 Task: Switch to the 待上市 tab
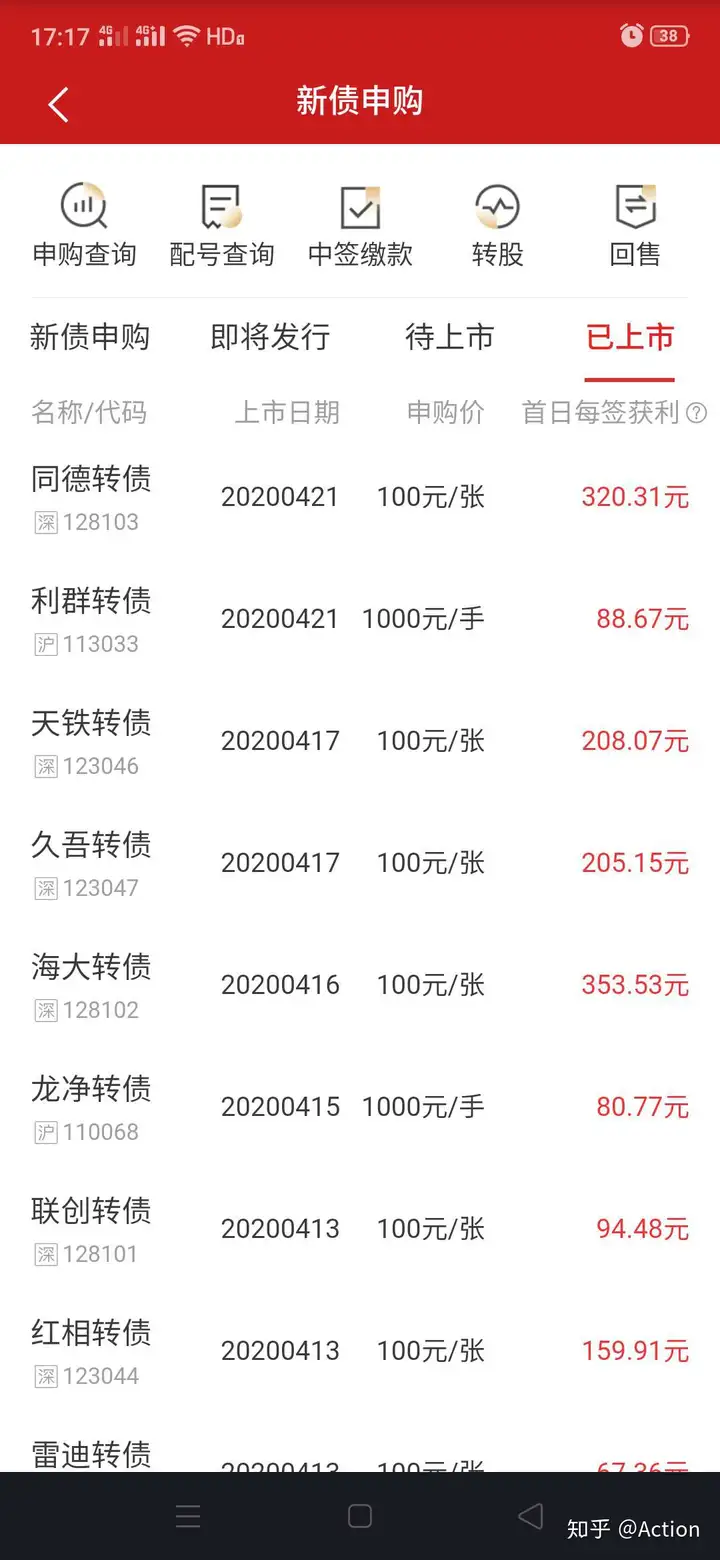[x=450, y=337]
